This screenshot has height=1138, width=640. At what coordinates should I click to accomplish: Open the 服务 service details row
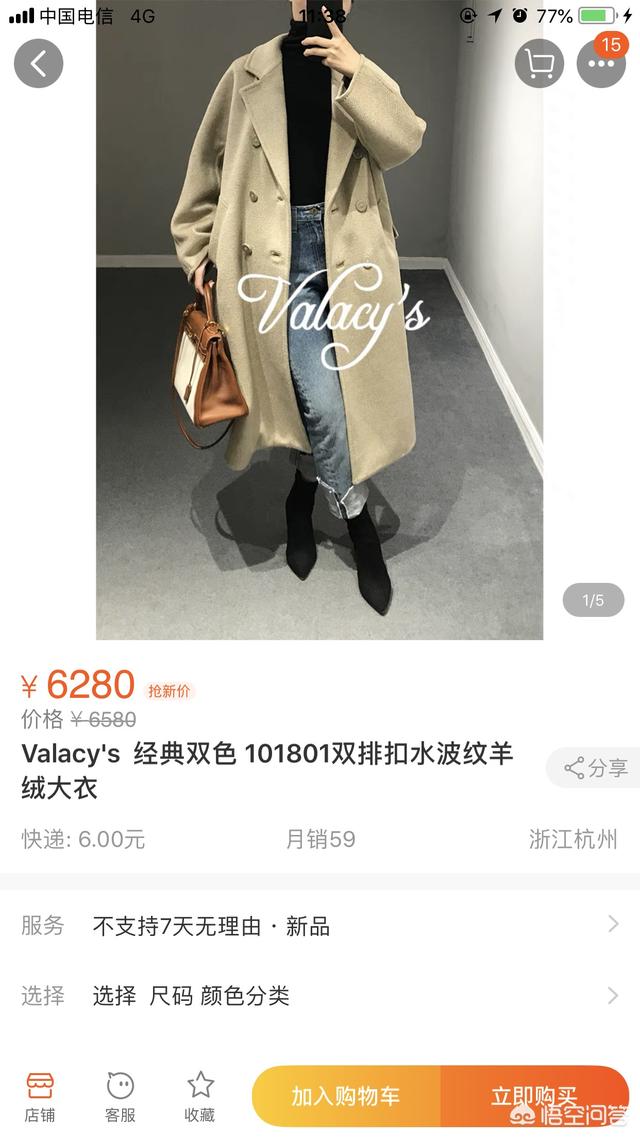click(320, 926)
